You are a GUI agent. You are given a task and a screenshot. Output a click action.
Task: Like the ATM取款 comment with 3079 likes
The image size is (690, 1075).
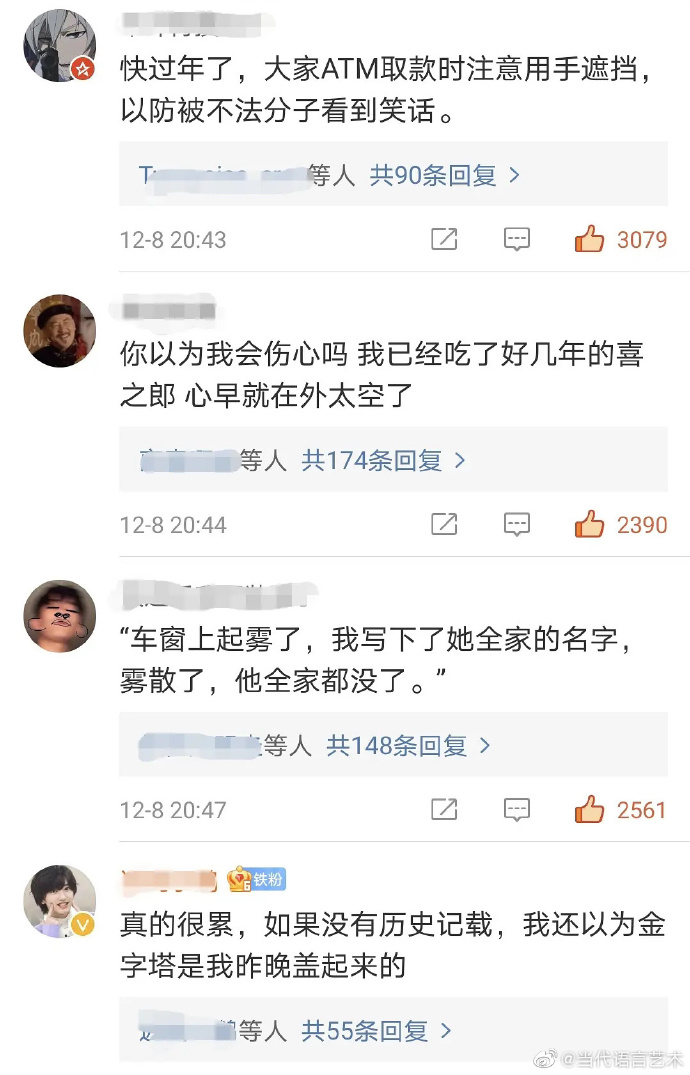pos(590,240)
